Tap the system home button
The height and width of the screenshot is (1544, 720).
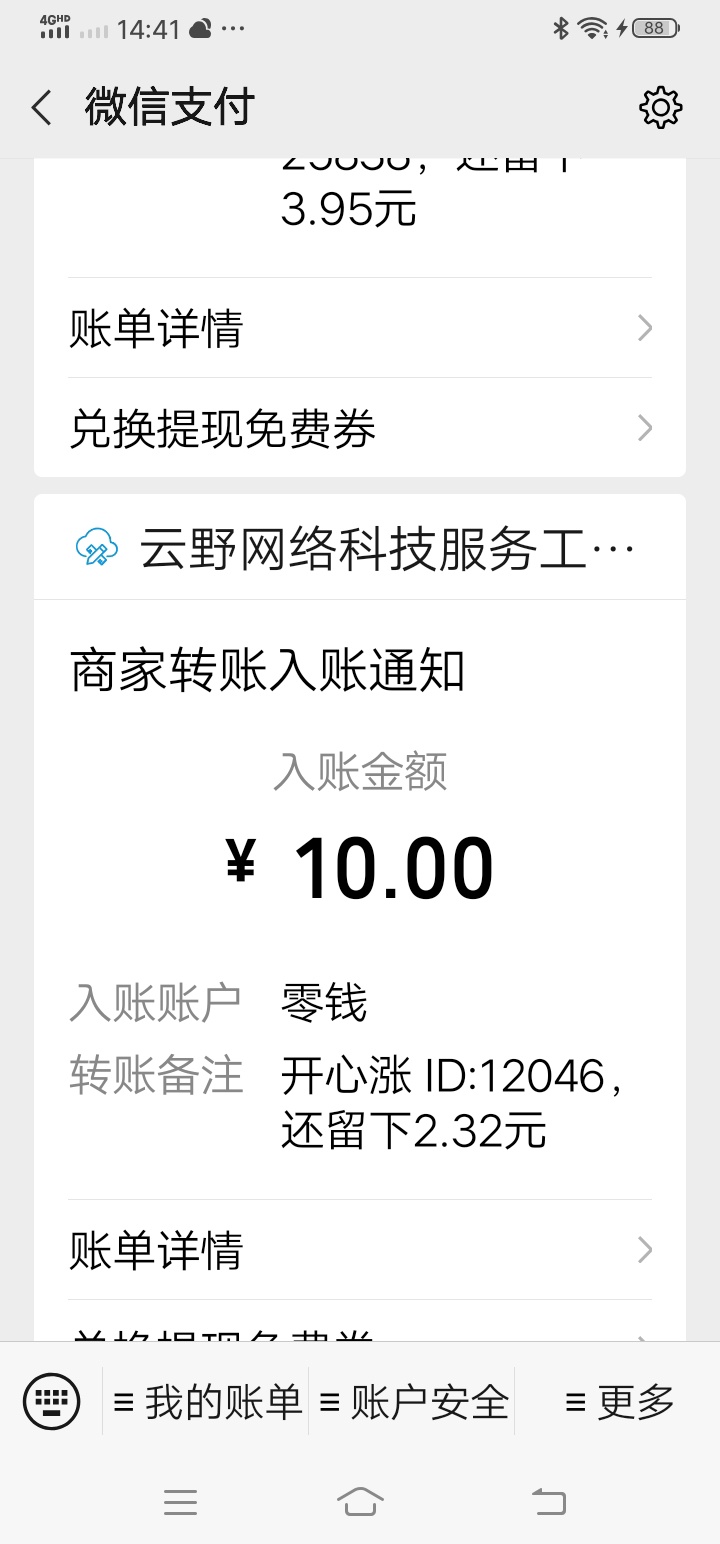[360, 1501]
